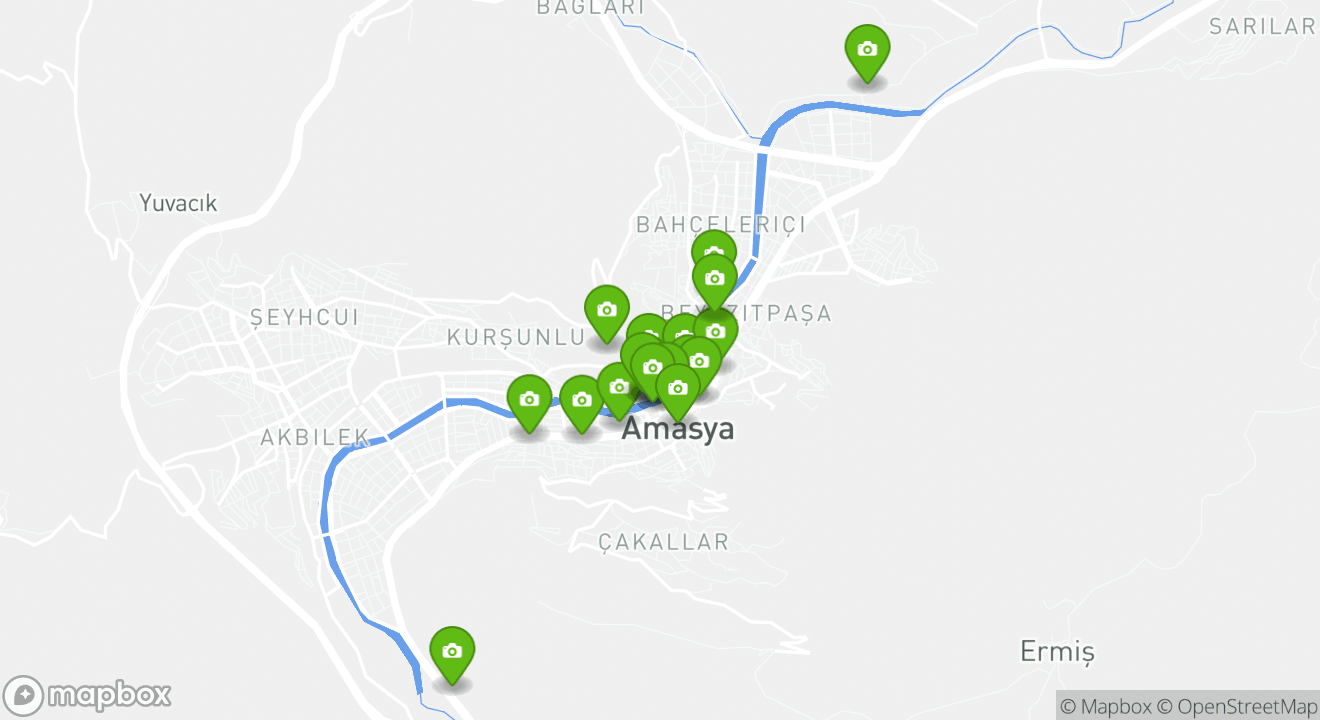Open the westernmost camera pin near Akbilek

coord(529,399)
